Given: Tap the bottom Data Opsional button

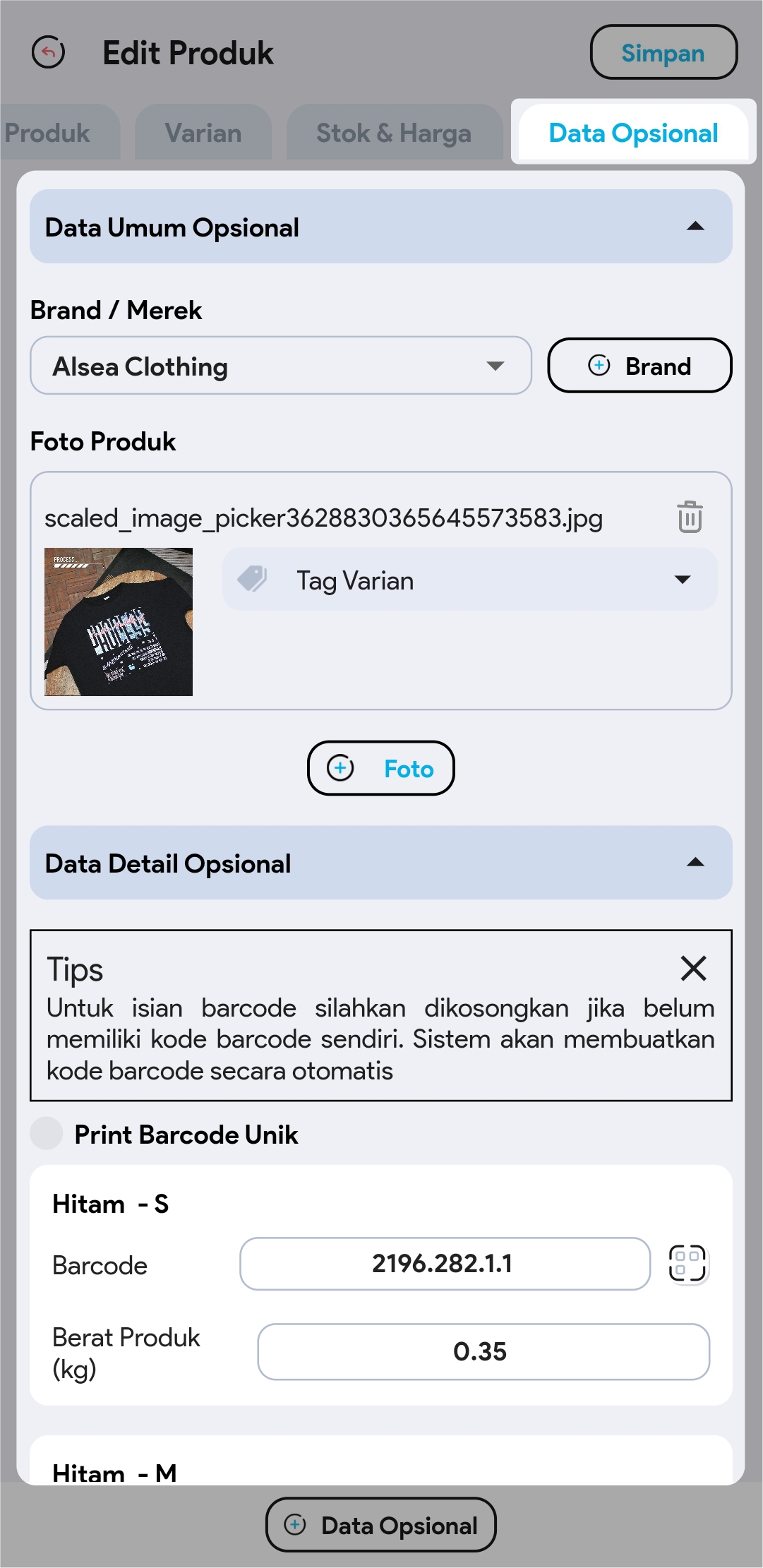Looking at the screenshot, I should pos(380,1525).
